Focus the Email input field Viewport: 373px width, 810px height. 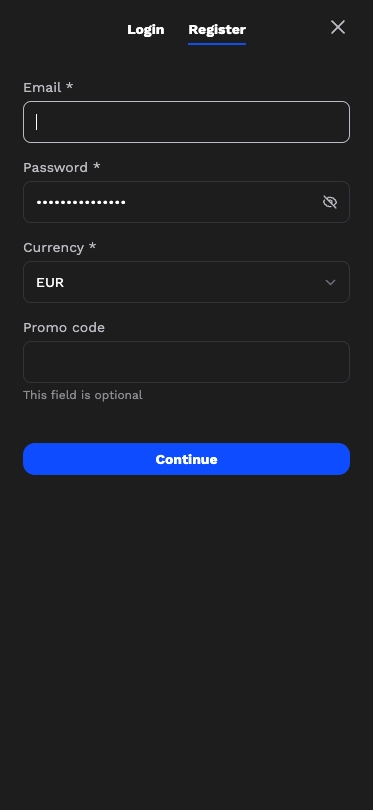186,122
